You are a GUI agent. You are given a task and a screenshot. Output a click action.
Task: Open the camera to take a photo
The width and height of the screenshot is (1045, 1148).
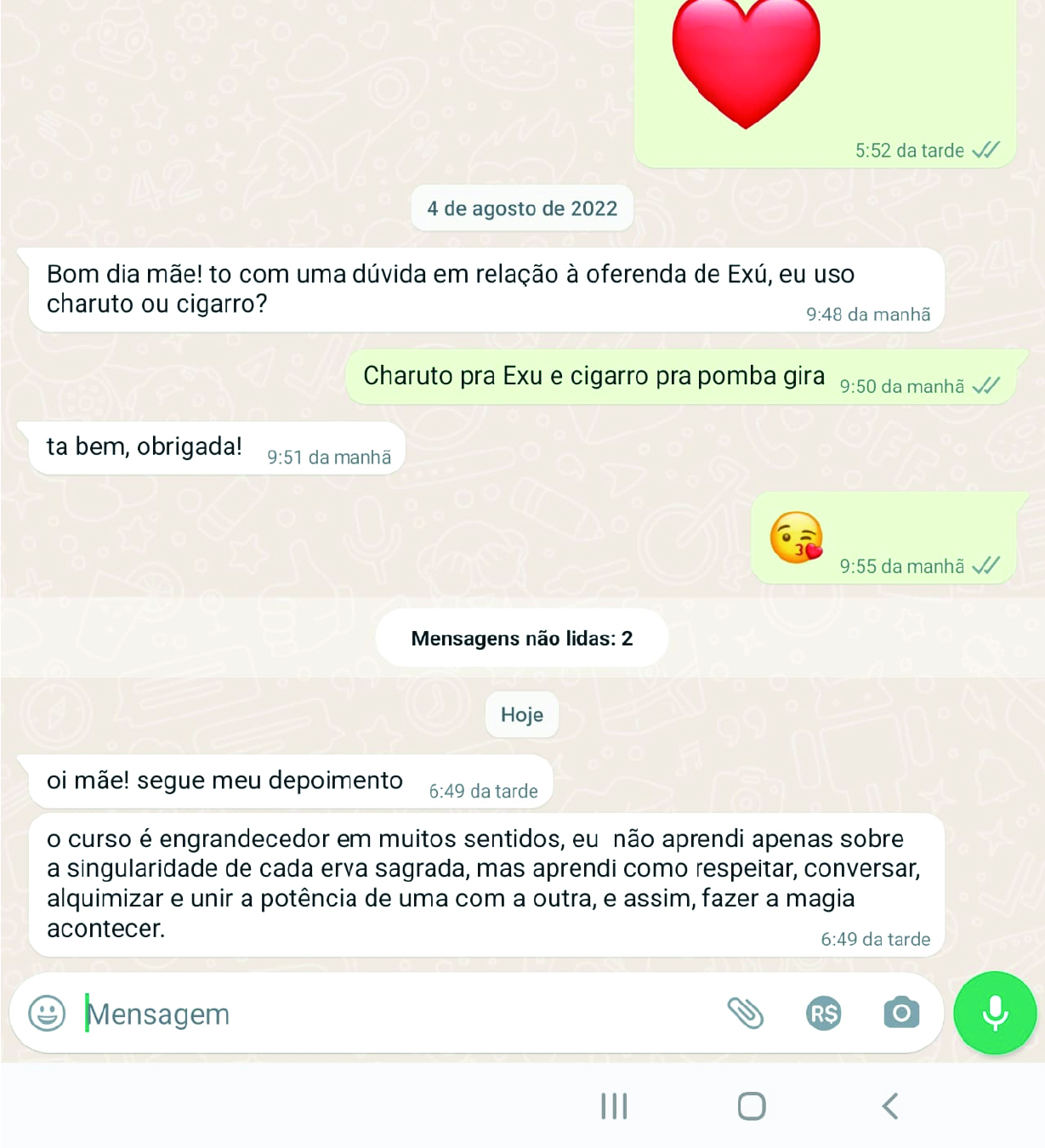[900, 1014]
